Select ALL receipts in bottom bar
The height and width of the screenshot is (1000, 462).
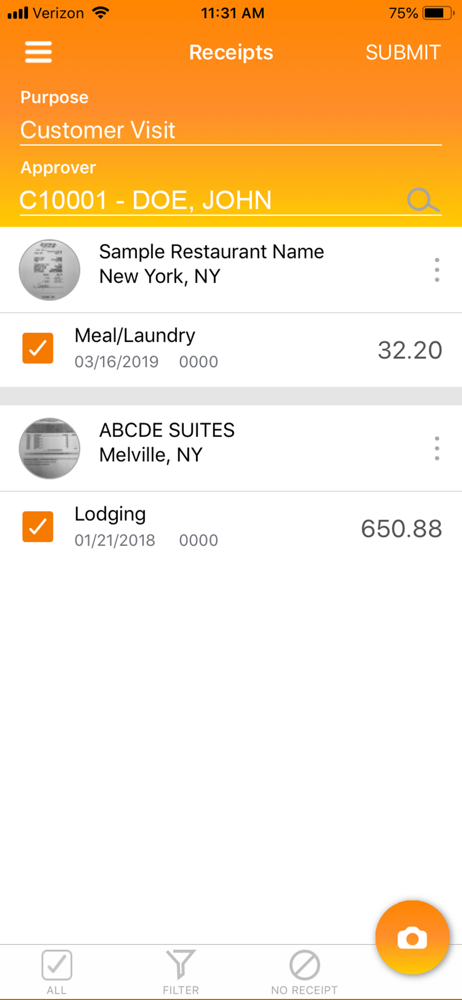pos(57,972)
